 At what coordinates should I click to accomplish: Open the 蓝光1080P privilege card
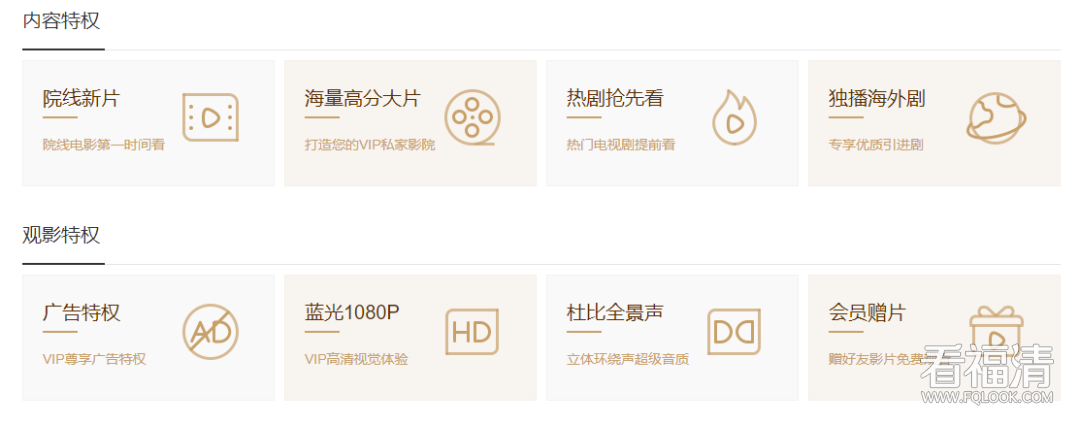[410, 337]
